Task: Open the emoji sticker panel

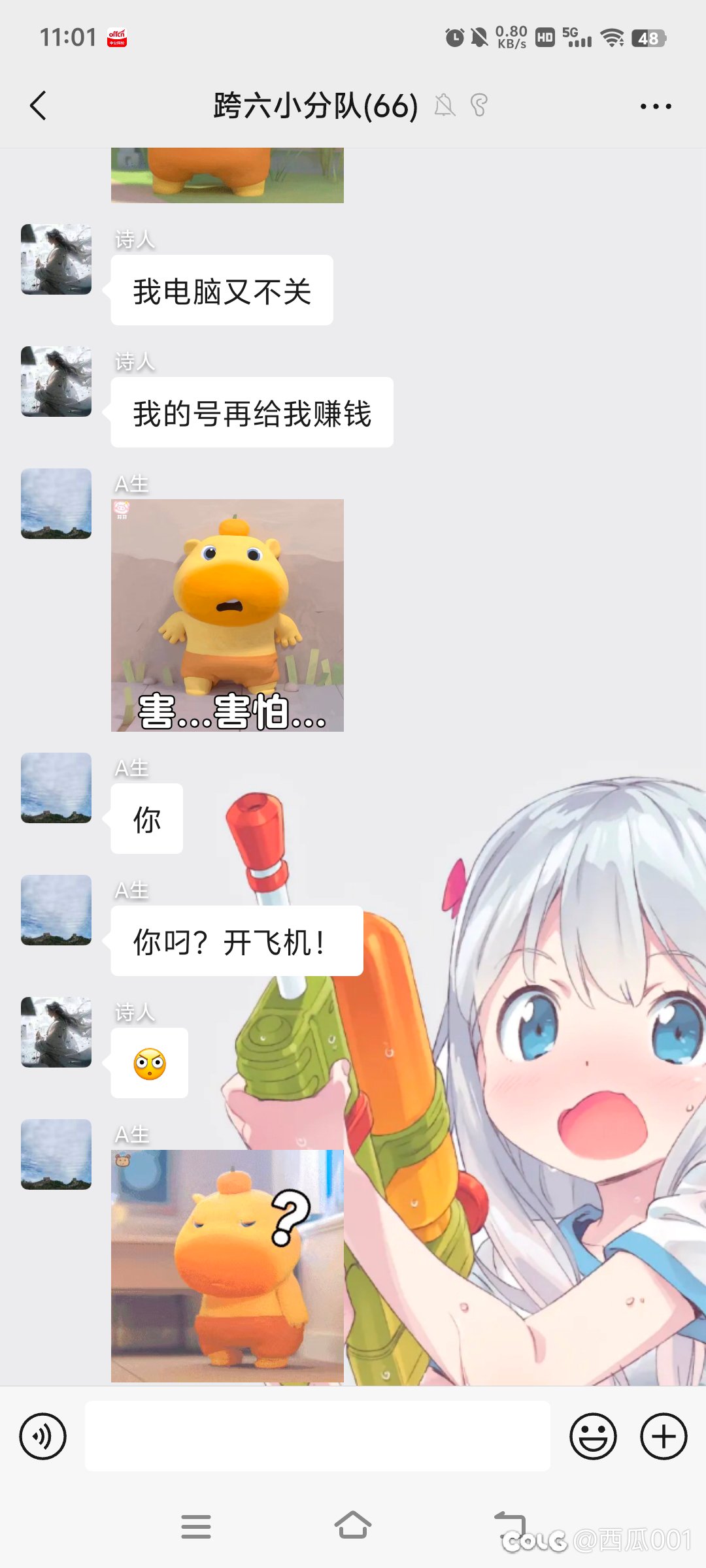Action: (x=593, y=1436)
